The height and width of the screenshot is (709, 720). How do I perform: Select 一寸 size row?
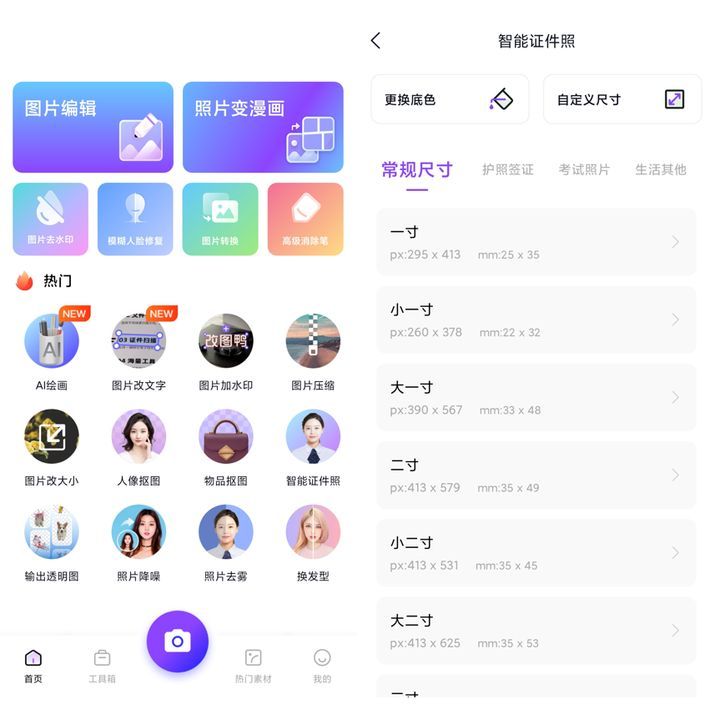(x=536, y=242)
